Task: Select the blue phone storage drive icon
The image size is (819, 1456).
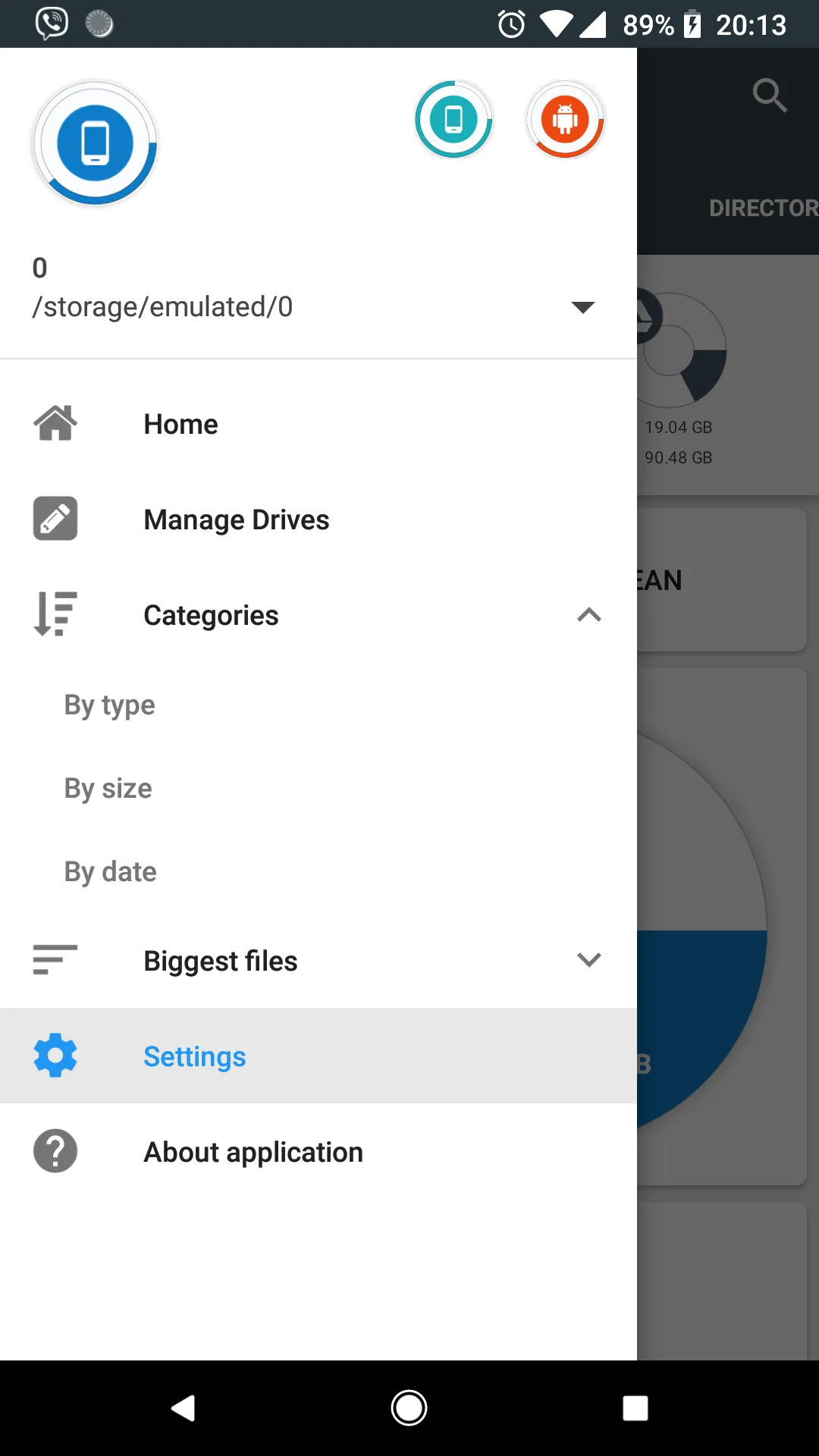Action: 95,143
